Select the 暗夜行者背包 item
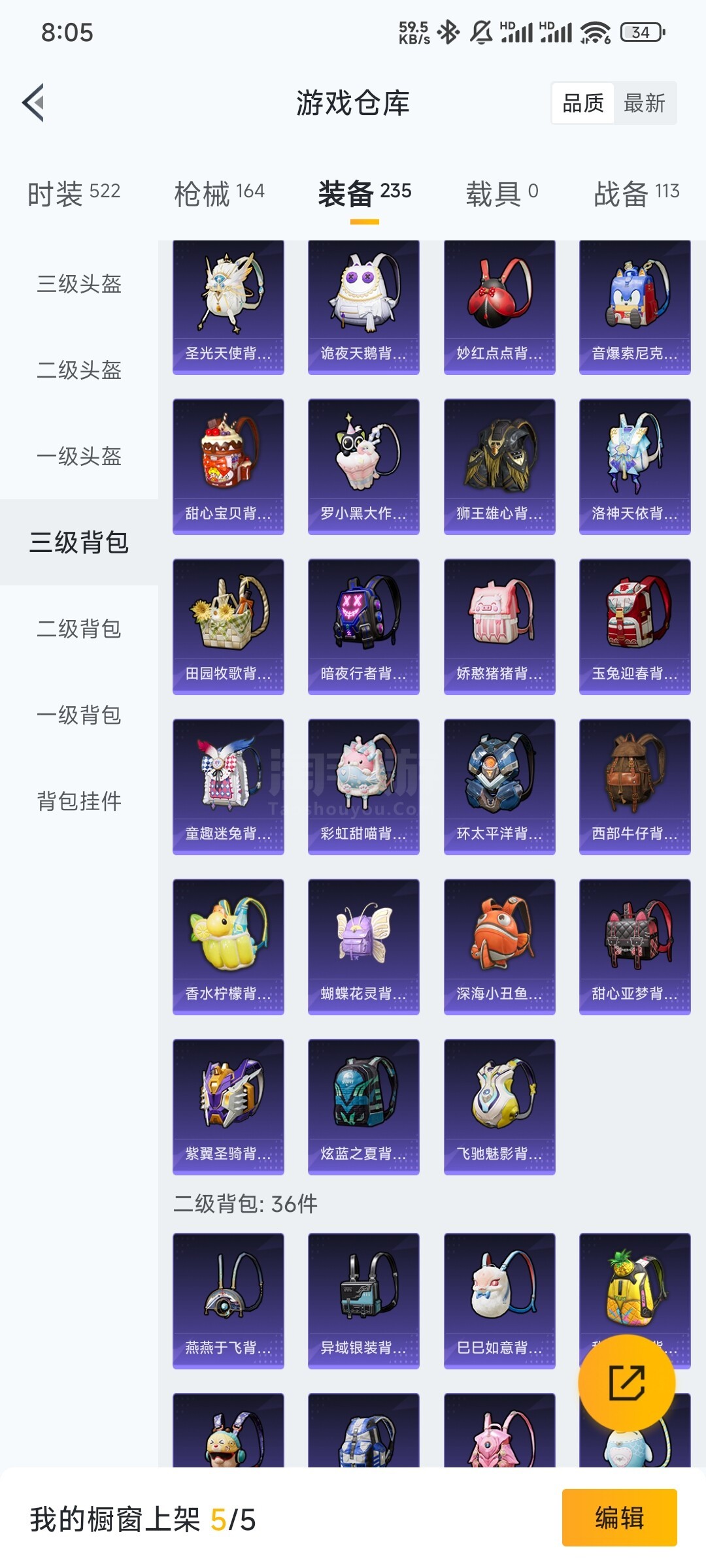The height and width of the screenshot is (1568, 706). click(363, 627)
